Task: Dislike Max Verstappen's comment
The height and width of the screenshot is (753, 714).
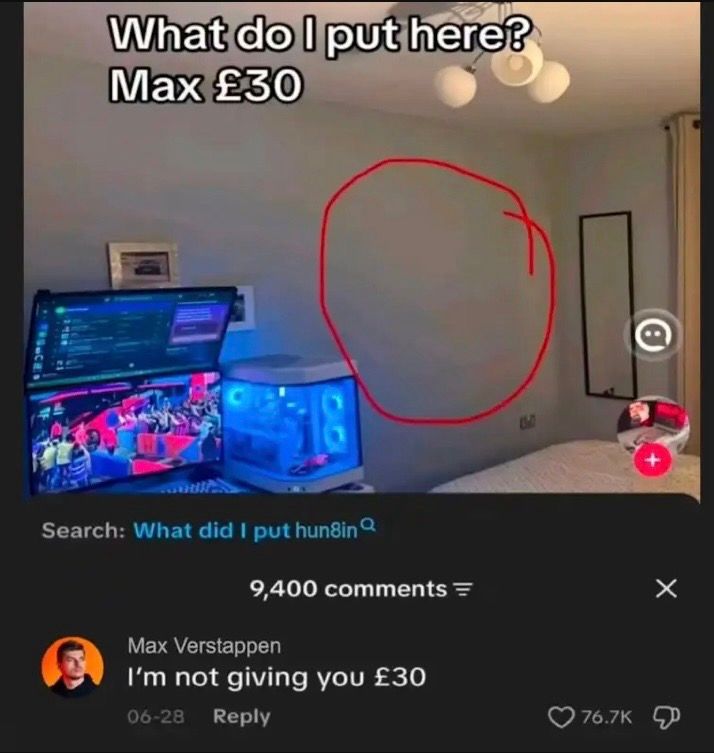Action: (x=666, y=717)
